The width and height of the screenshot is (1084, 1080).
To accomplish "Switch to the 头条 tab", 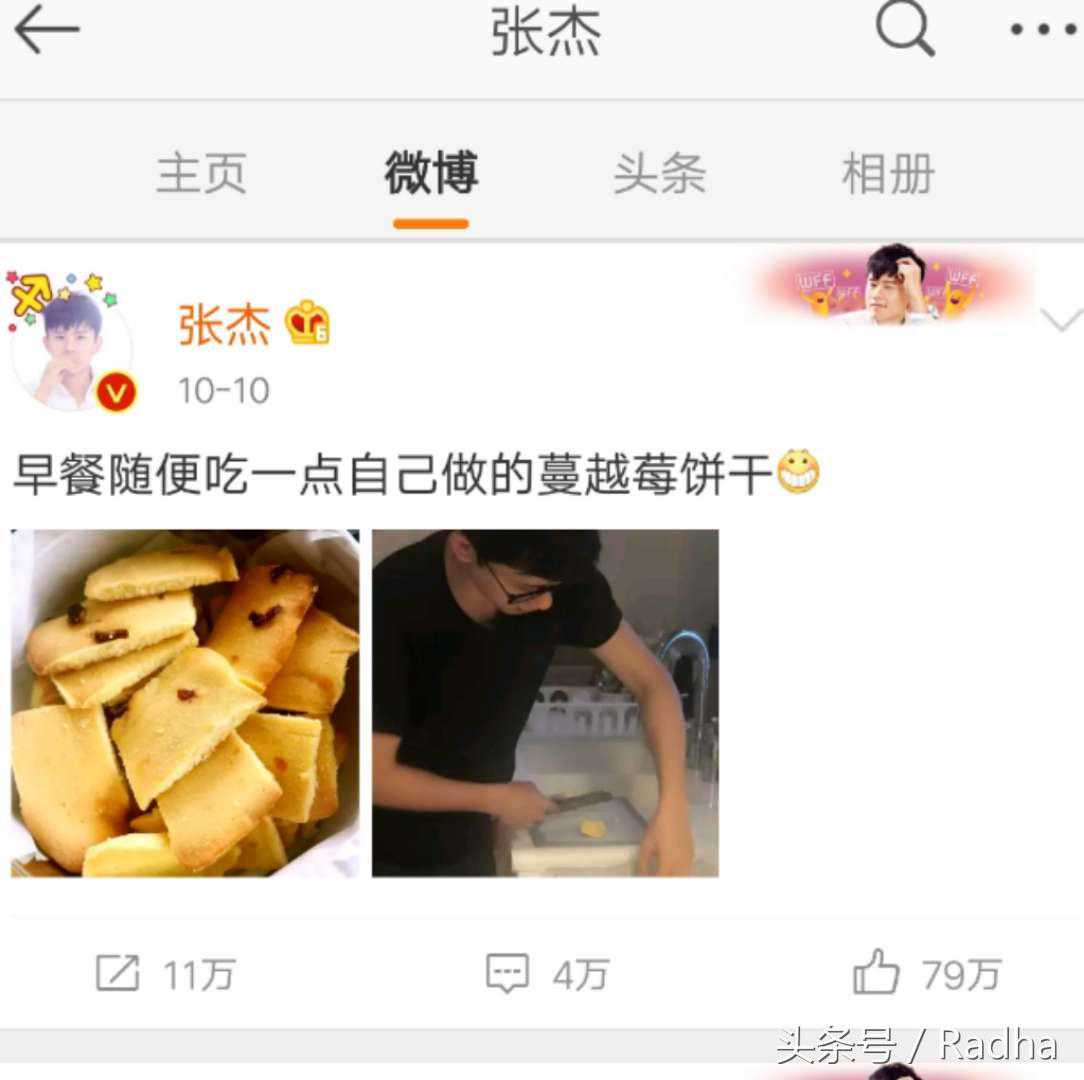I will [659, 174].
